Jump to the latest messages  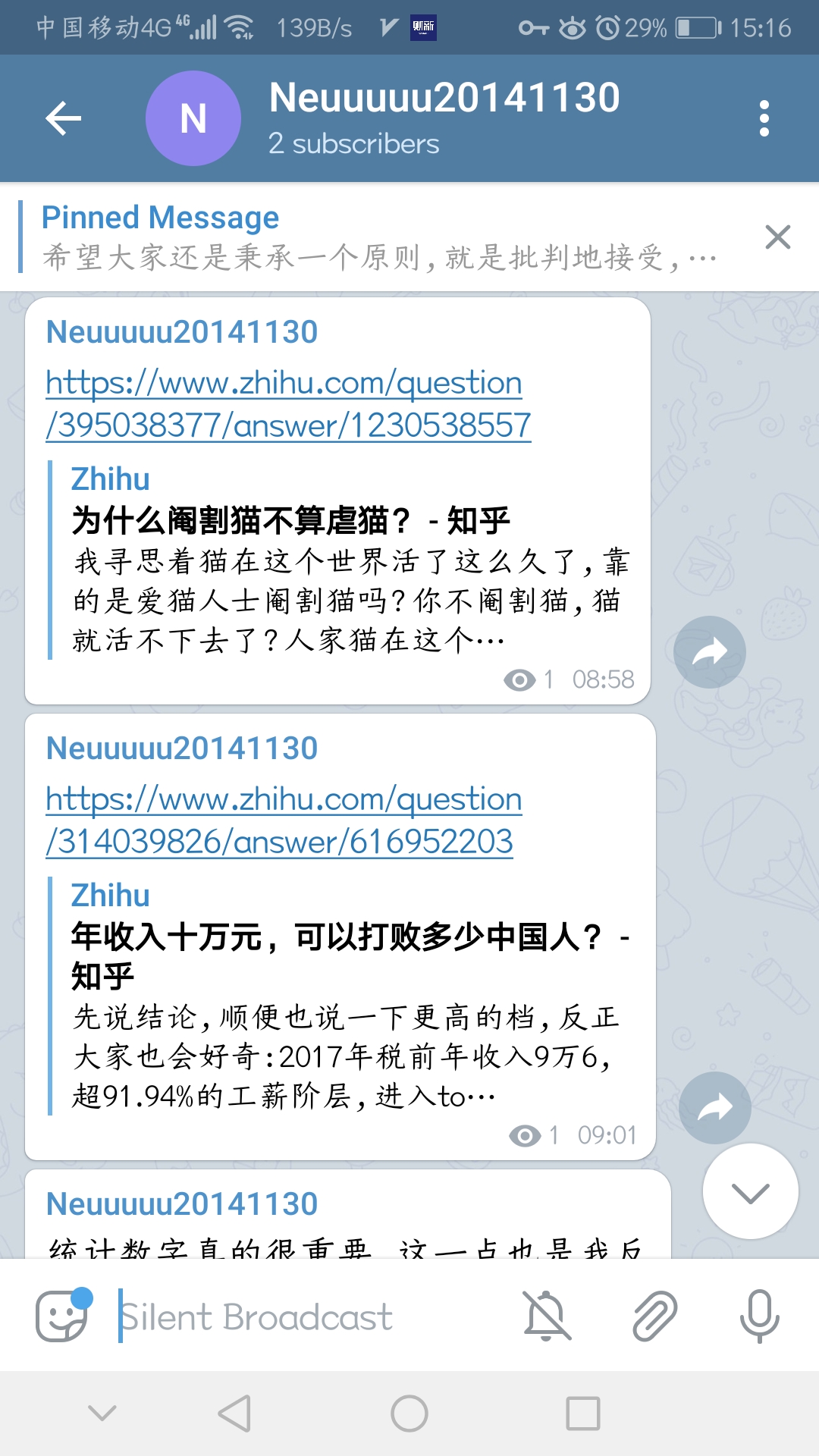coord(750,1192)
